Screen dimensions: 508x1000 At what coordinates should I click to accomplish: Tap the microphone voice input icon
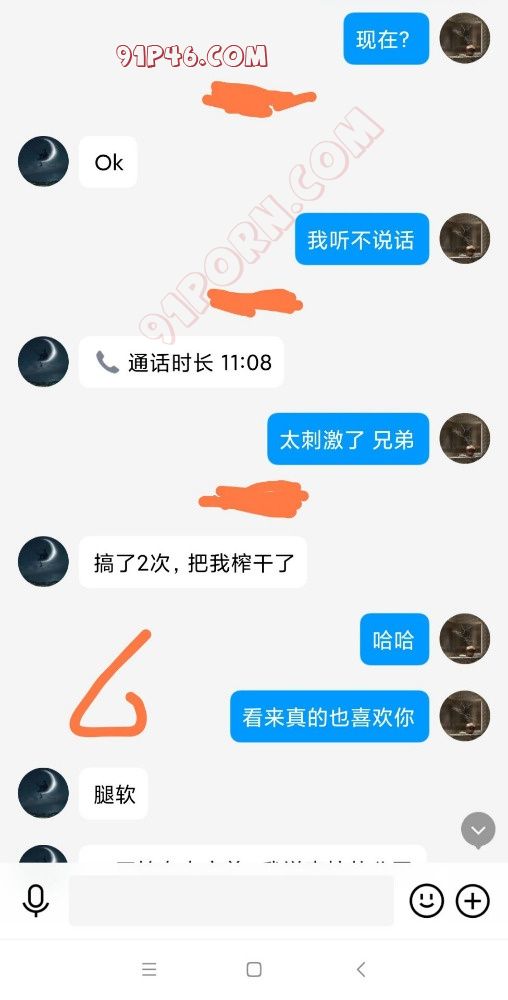tap(36, 901)
